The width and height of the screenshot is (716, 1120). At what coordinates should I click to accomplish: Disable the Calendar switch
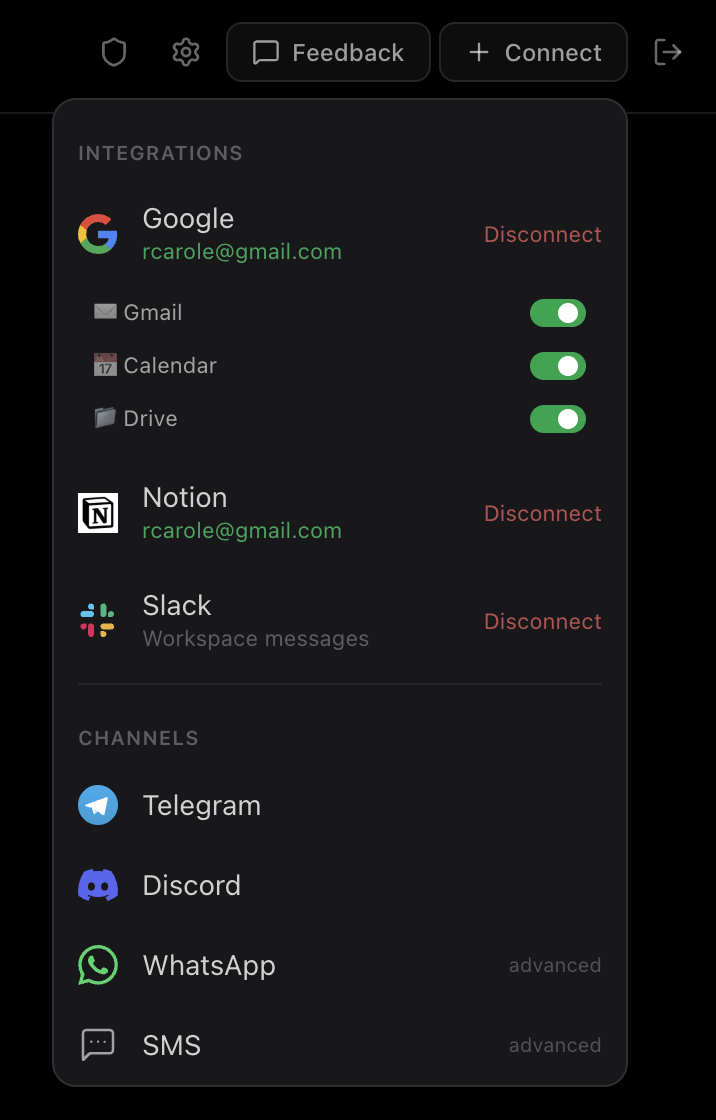(x=557, y=366)
